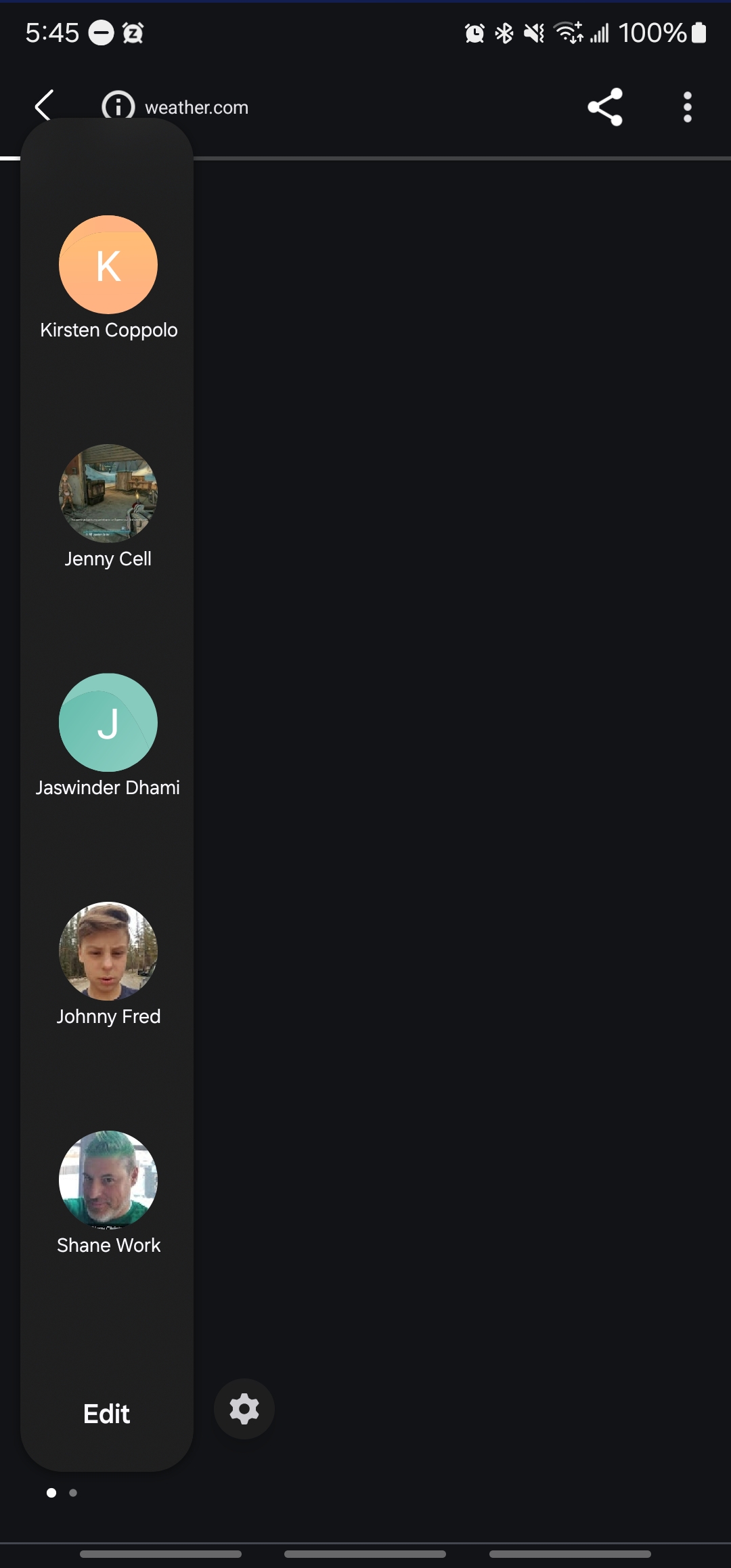Jump to the second panel page dot
731x1568 pixels.
tap(73, 1493)
